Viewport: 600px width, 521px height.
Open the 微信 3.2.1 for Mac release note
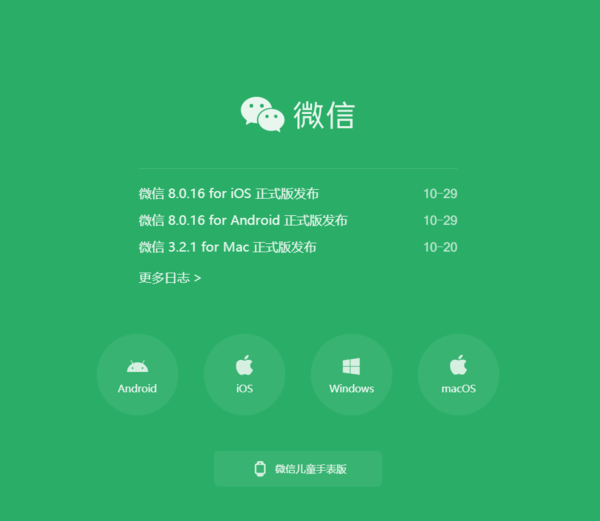coord(227,246)
